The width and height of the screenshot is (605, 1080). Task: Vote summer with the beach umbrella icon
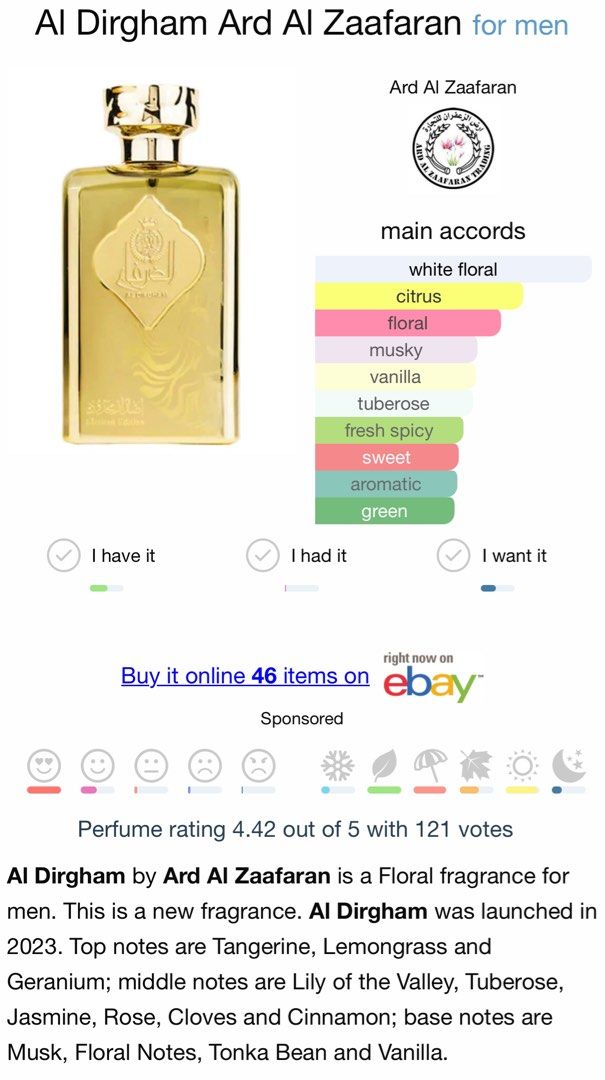[430, 767]
